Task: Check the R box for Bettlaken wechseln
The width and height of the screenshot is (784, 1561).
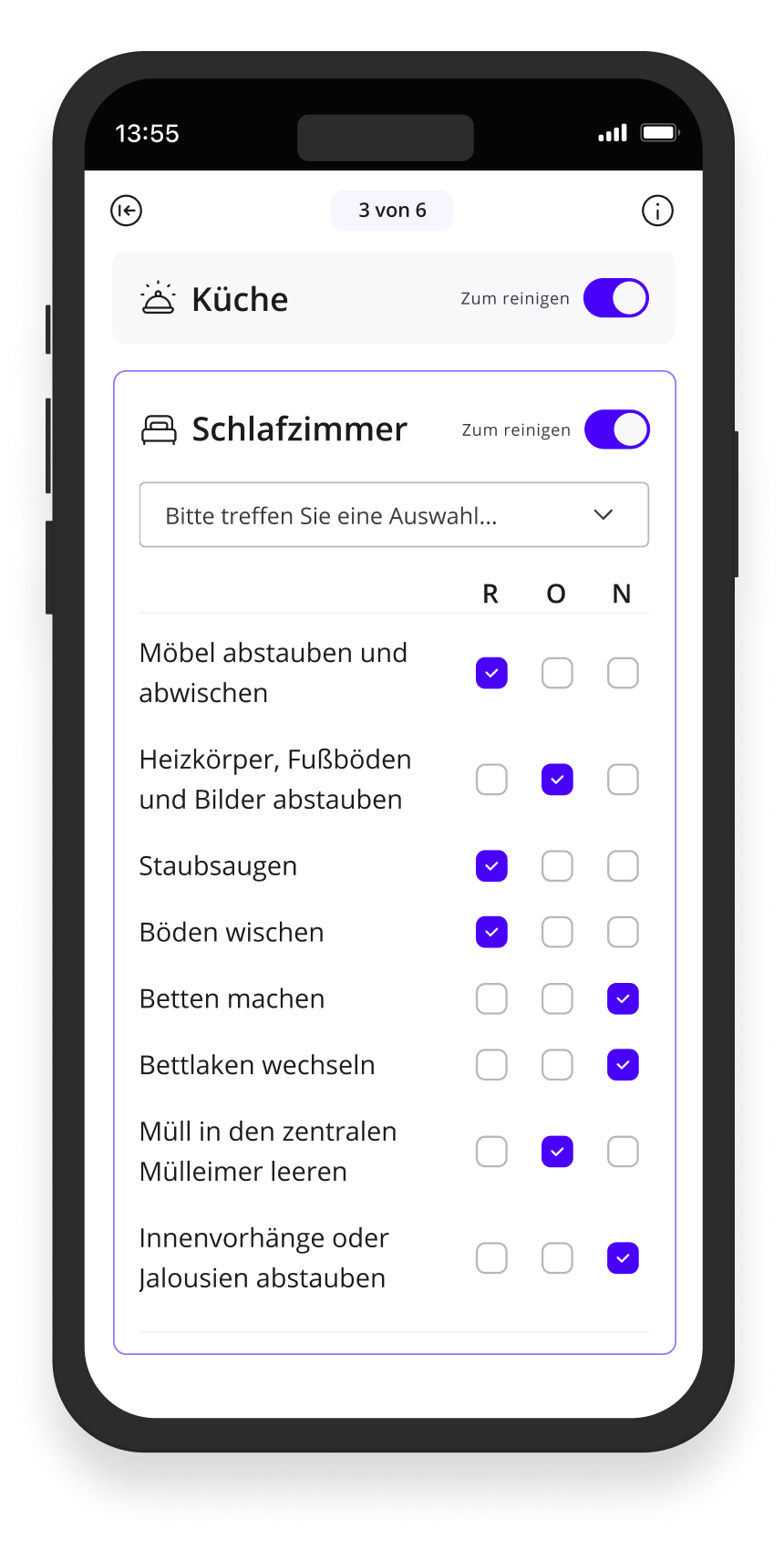Action: coord(491,1064)
